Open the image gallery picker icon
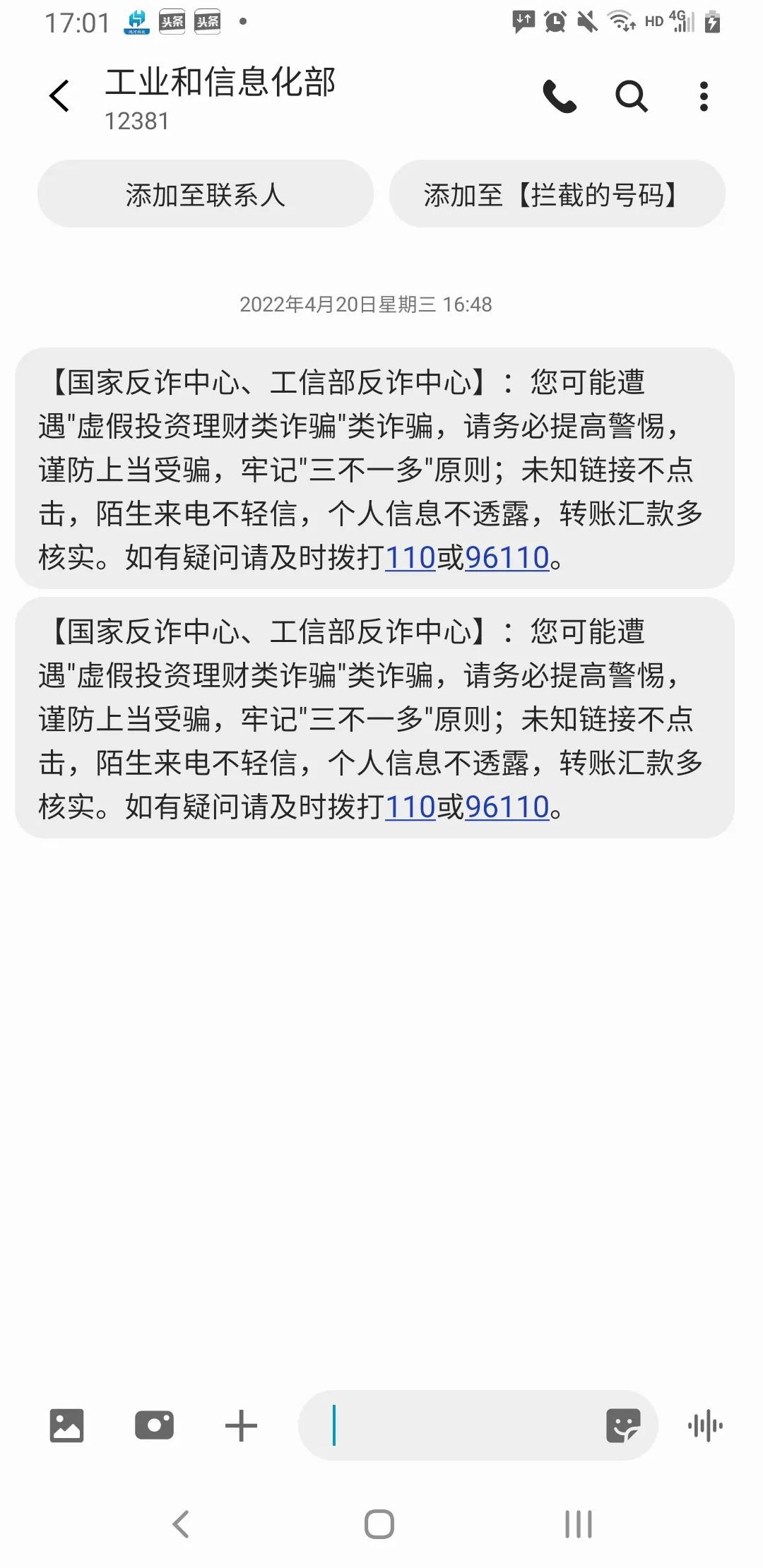The width and height of the screenshot is (763, 1568). [x=67, y=1425]
